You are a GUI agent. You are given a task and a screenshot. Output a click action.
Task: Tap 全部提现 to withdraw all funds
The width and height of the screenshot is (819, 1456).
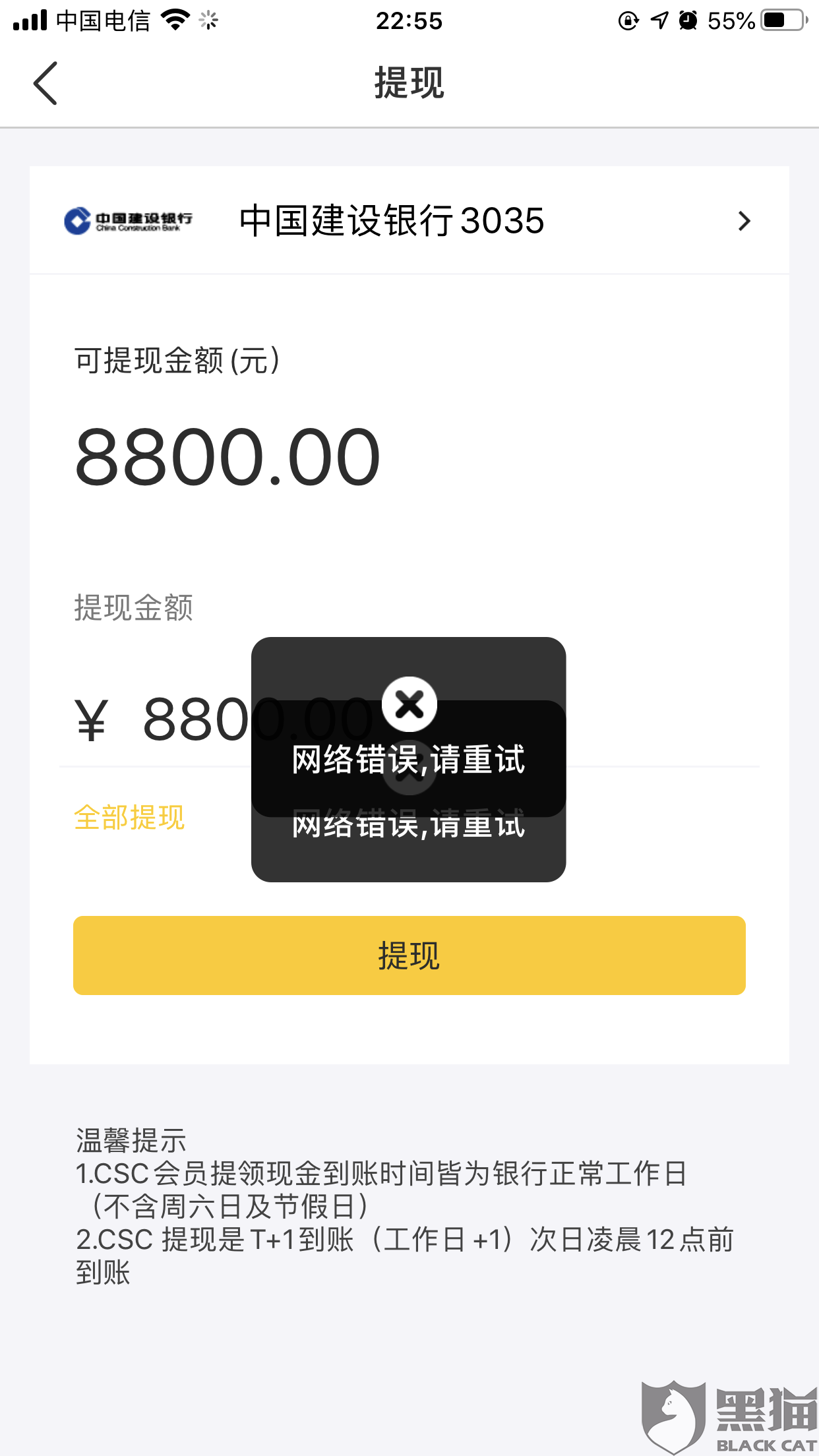(129, 818)
